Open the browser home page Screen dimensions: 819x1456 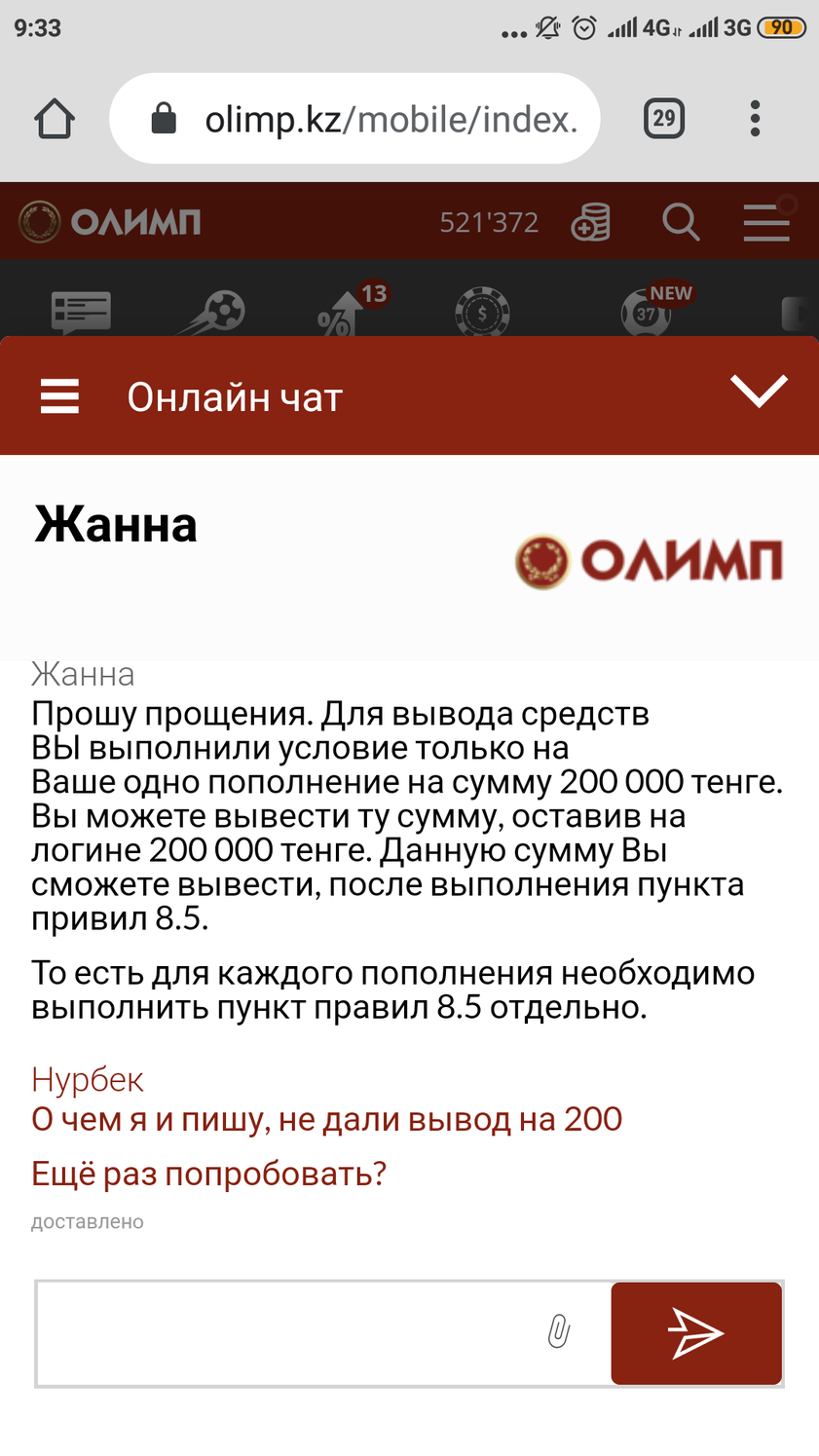55,119
